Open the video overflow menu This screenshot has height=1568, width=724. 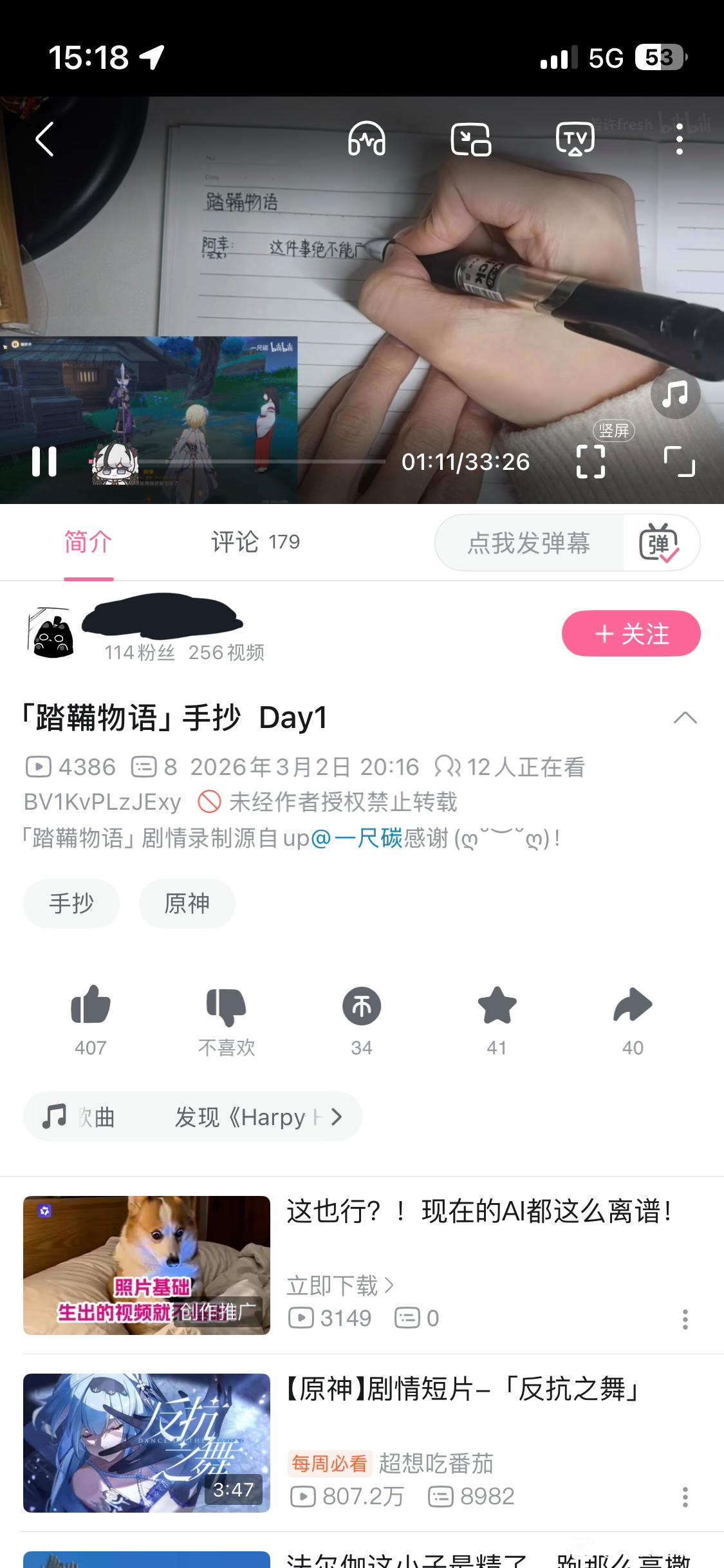click(679, 139)
